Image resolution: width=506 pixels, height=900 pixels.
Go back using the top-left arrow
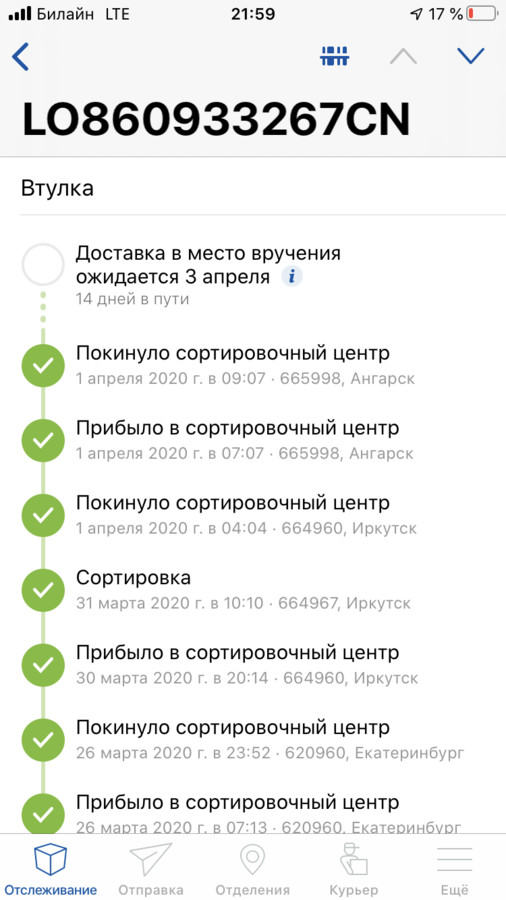click(20, 57)
